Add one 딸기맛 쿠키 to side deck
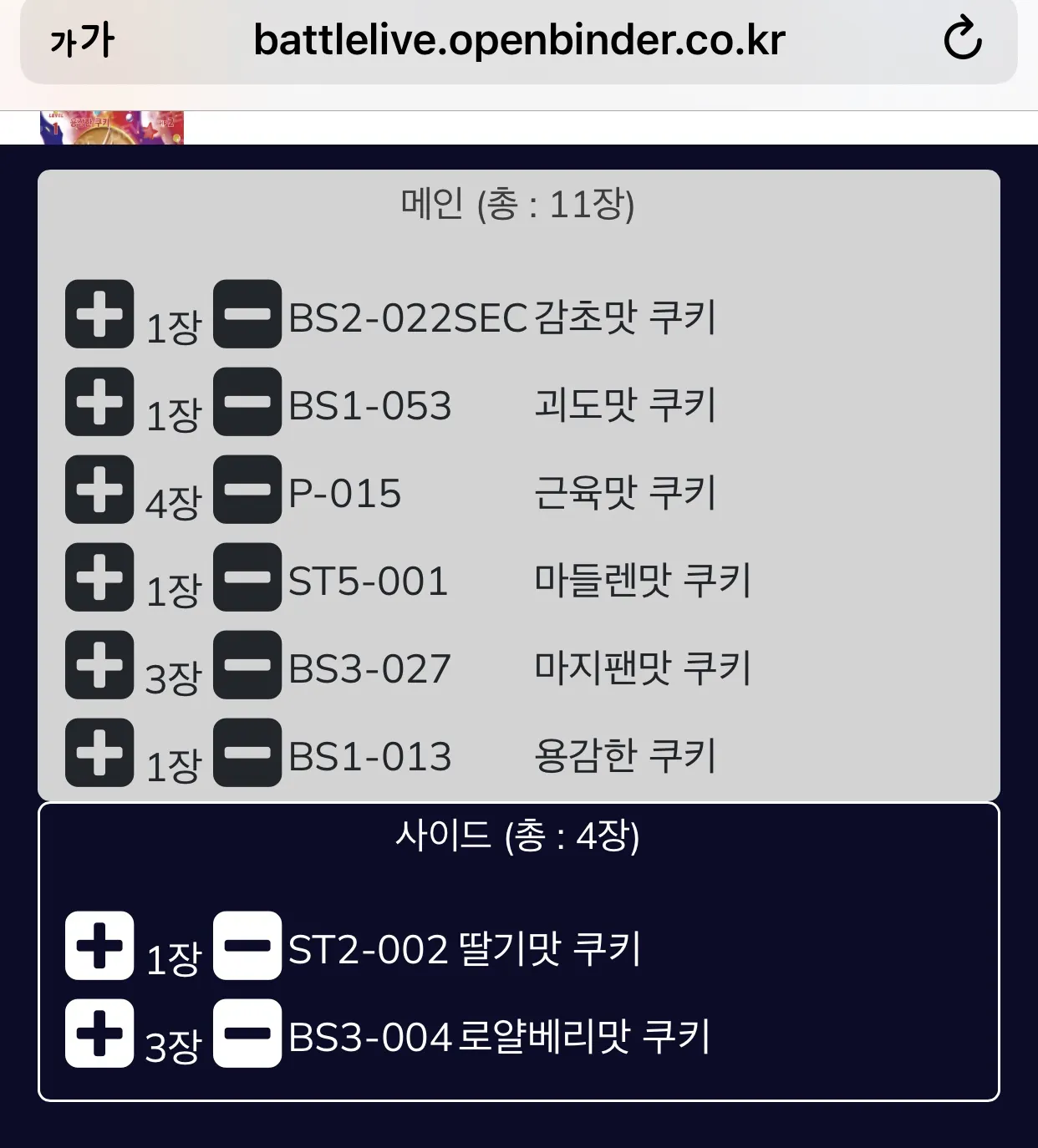This screenshot has width=1038, height=1148. point(99,946)
